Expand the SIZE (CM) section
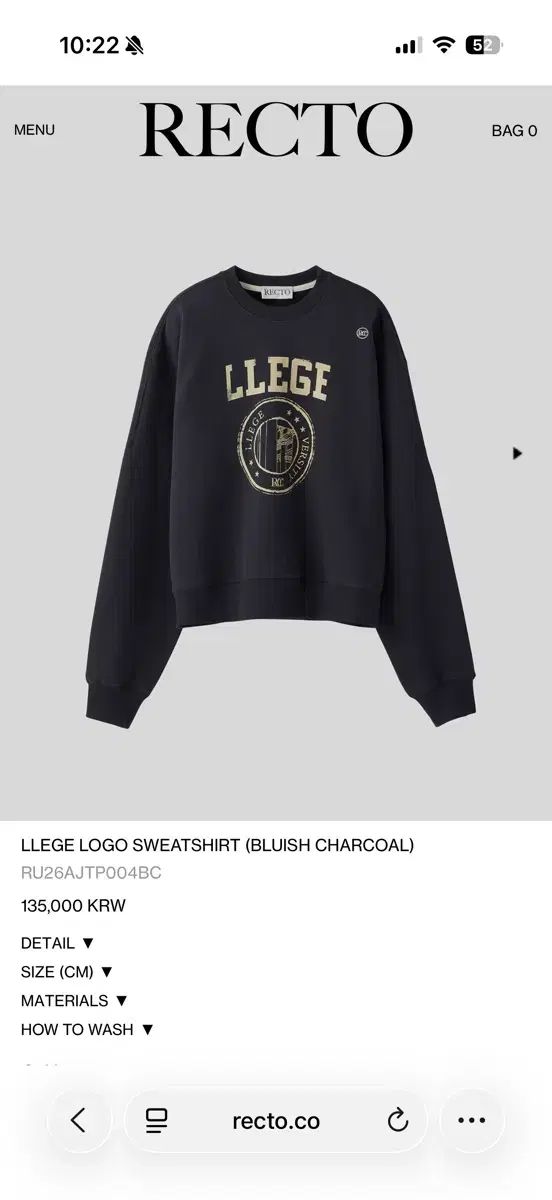The height and width of the screenshot is (1200, 552). [x=68, y=972]
